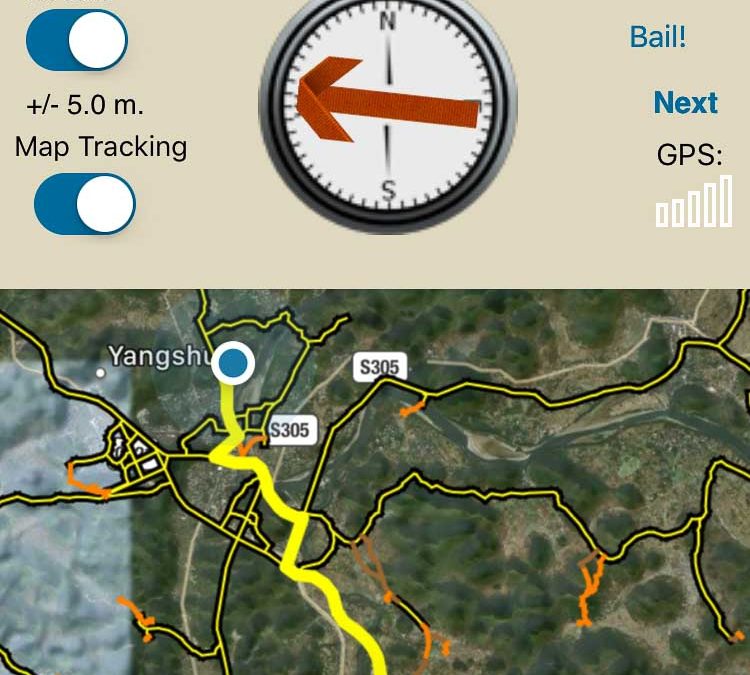Toggle the switch above the accuracy reading
The height and width of the screenshot is (675, 750).
[x=83, y=41]
